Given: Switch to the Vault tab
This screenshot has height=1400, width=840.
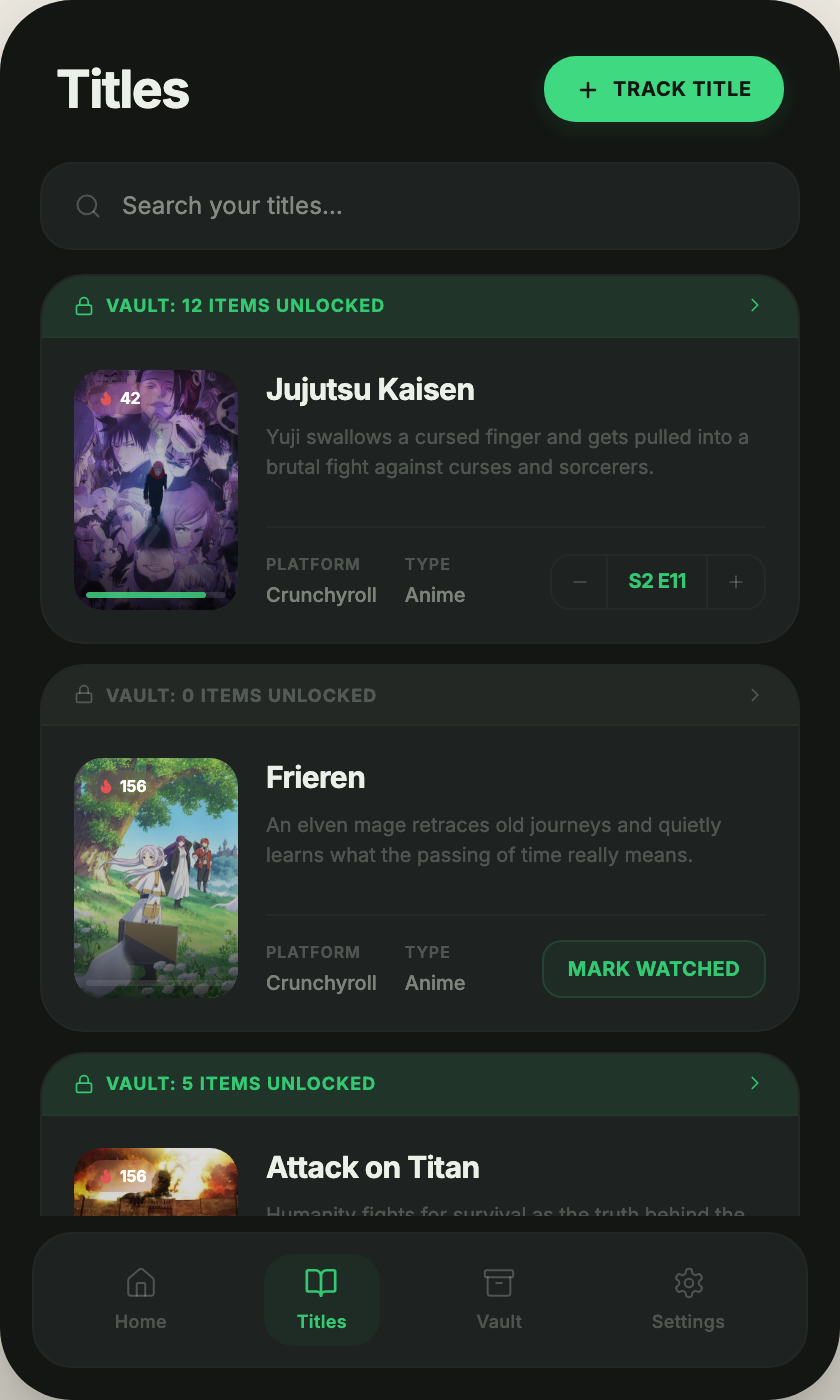Looking at the screenshot, I should [499, 1300].
